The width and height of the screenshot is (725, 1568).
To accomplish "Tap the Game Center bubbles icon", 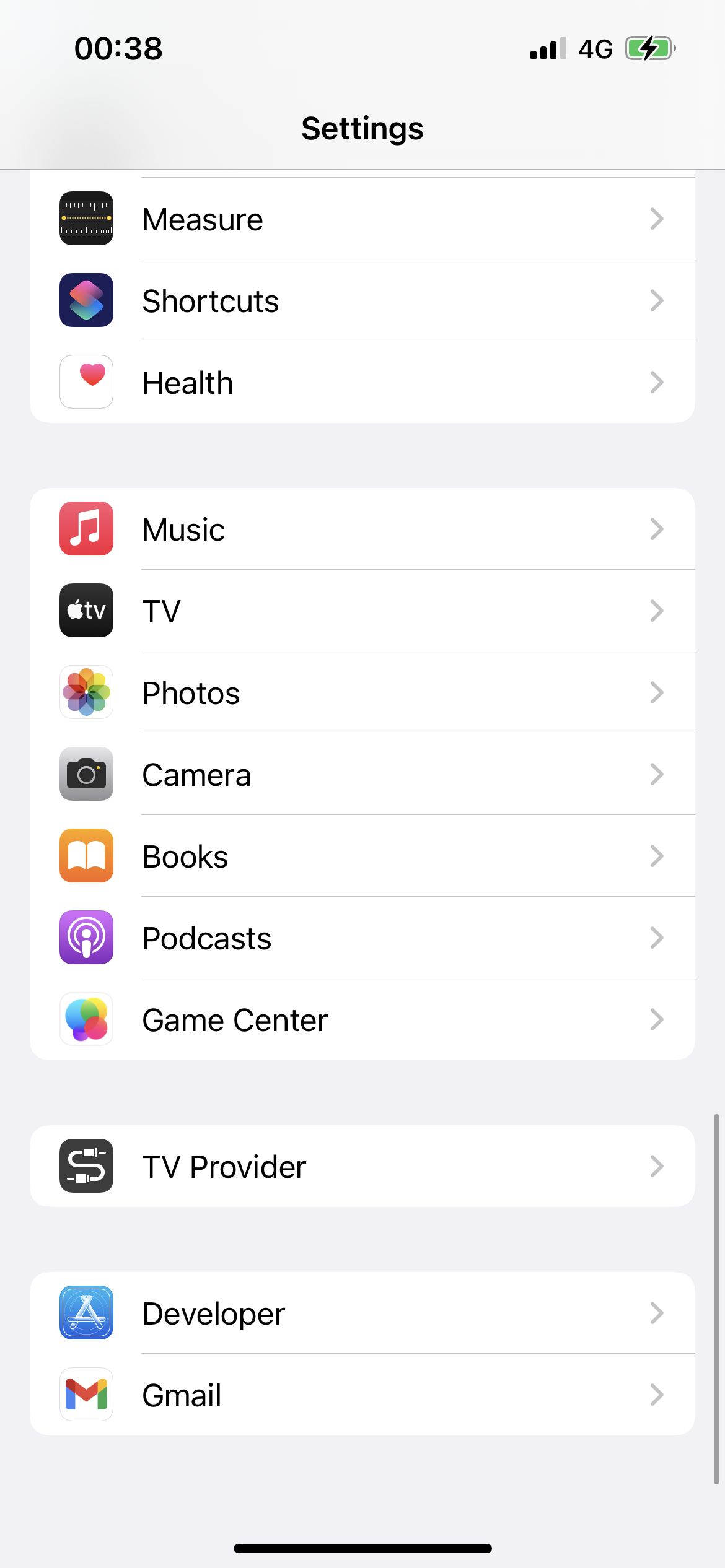I will pyautogui.click(x=86, y=1019).
